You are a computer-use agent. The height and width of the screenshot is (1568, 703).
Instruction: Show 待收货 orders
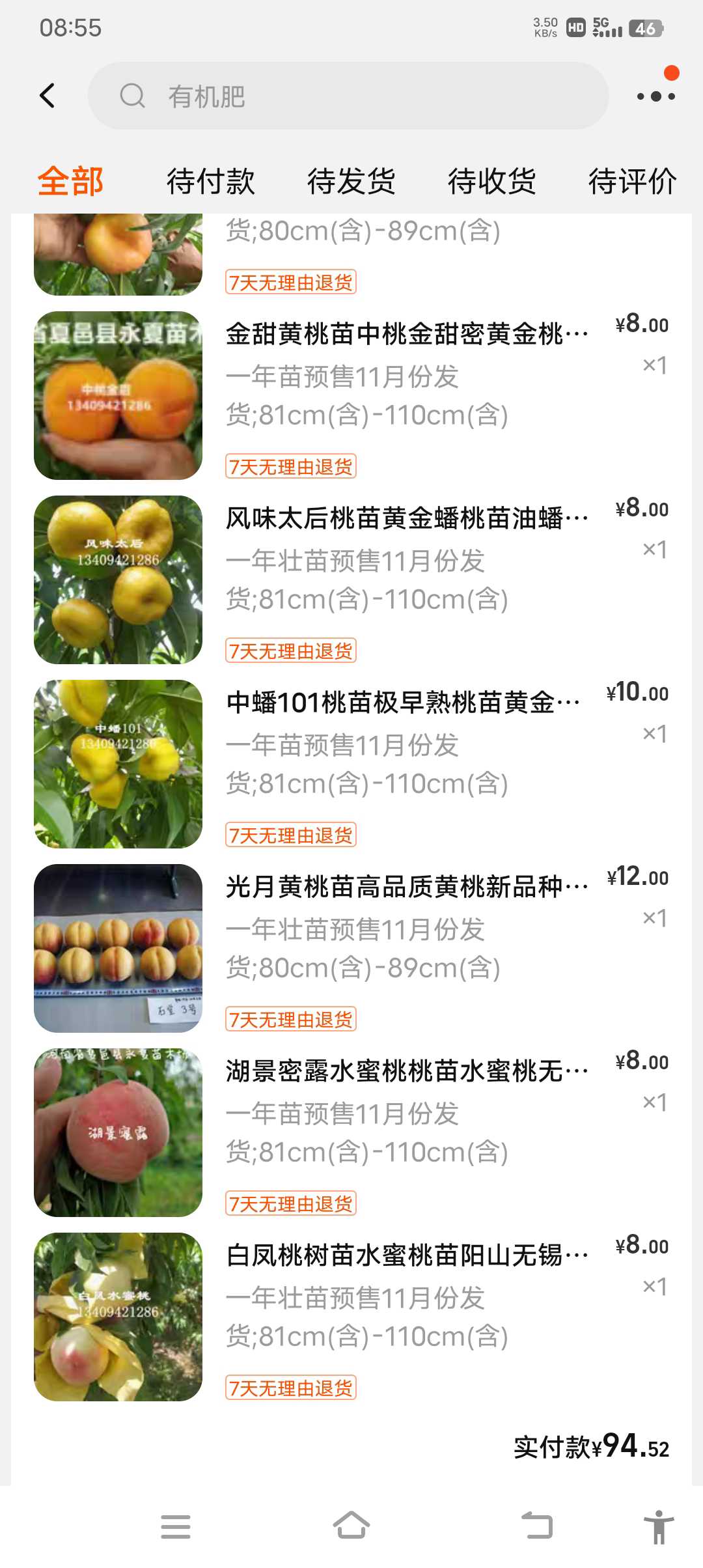(x=491, y=181)
